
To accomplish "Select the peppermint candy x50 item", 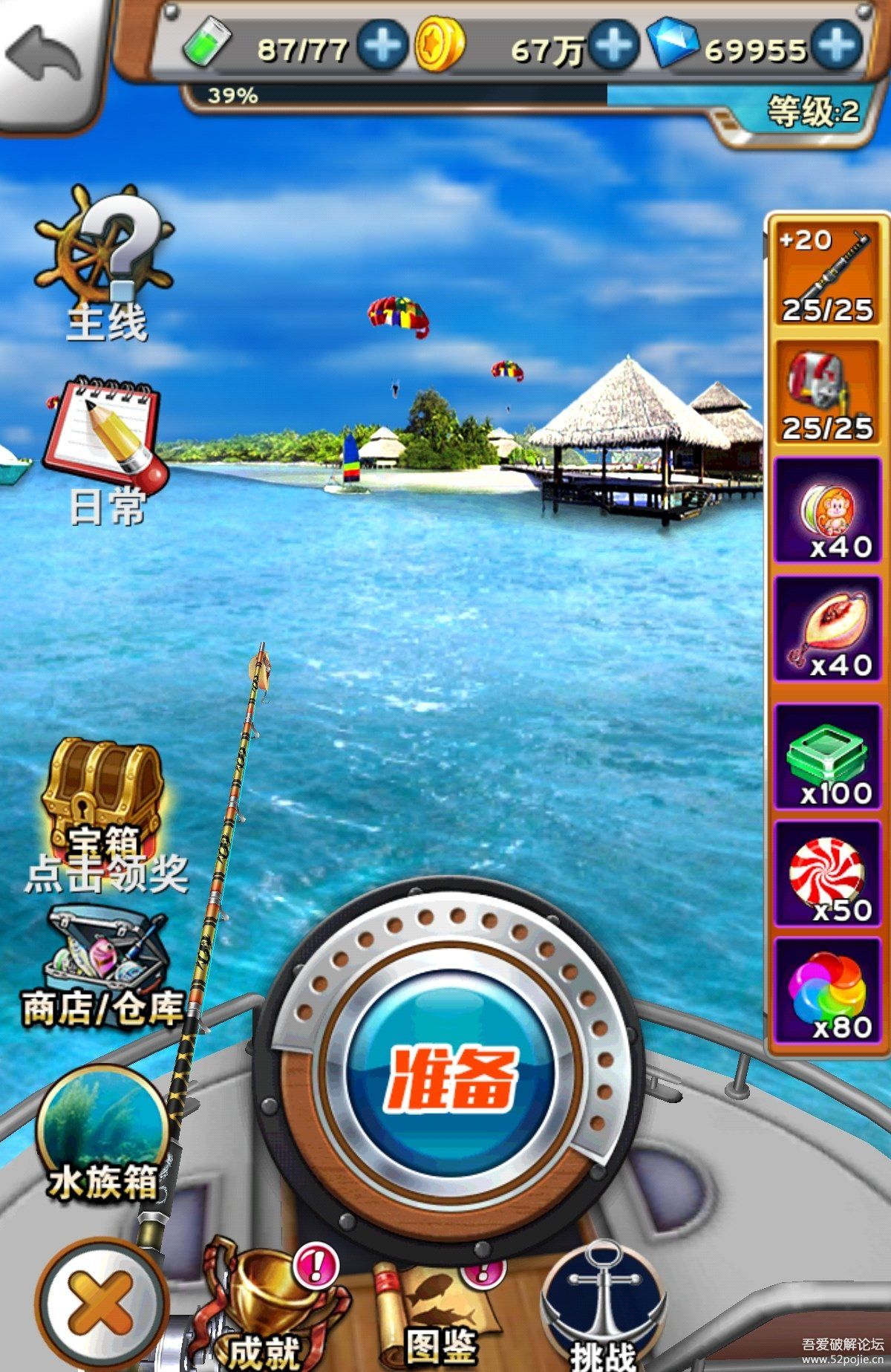I will point(827,875).
